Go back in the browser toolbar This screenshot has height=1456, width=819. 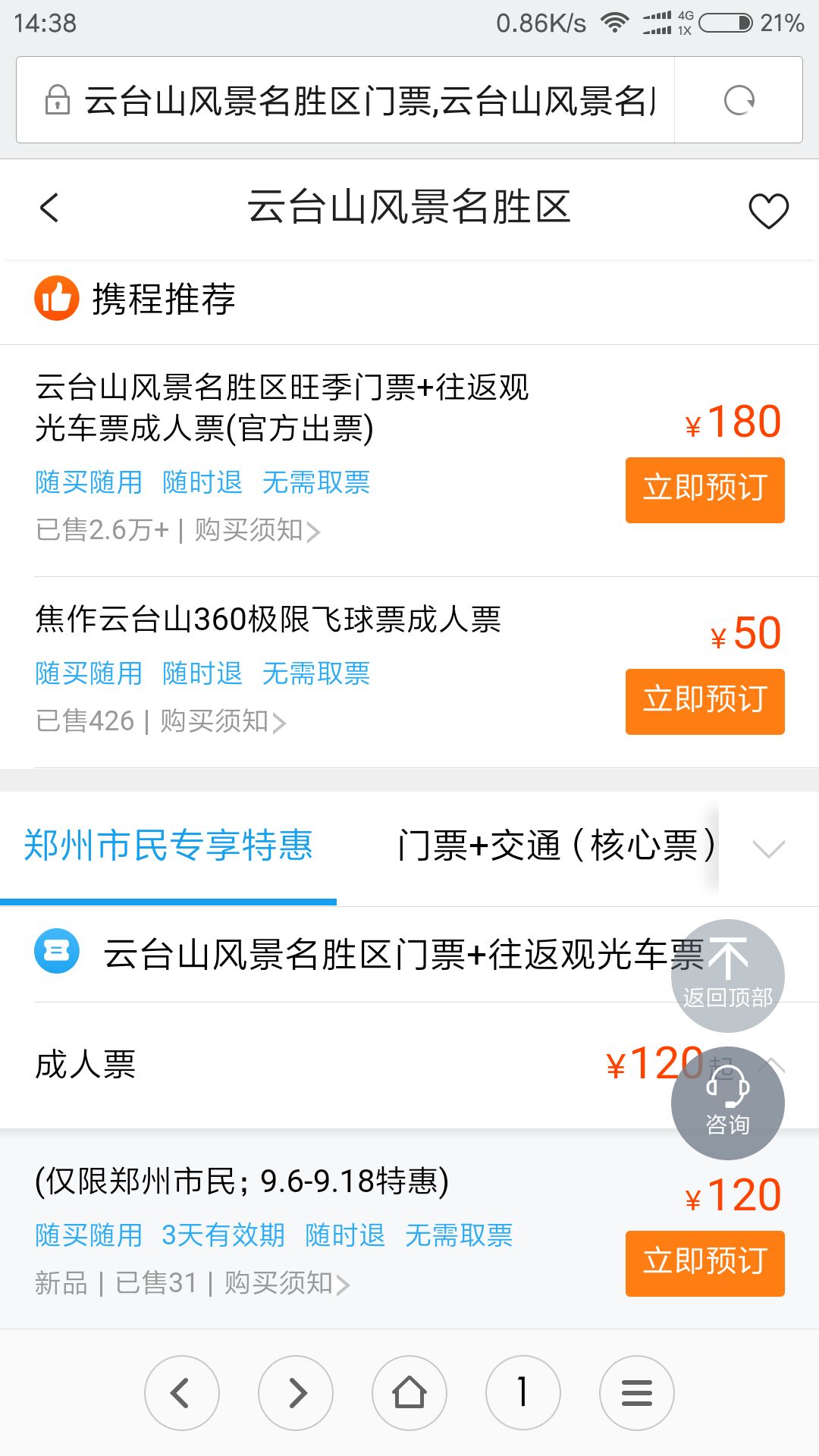click(x=182, y=1393)
